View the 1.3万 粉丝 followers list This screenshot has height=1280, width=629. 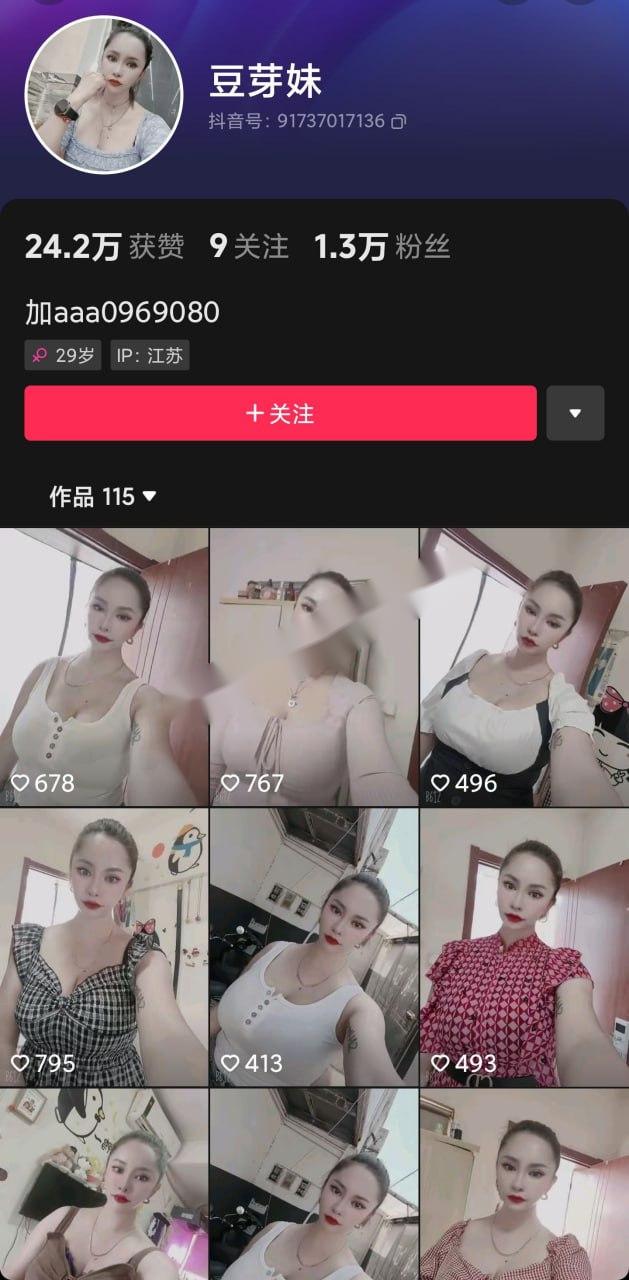tap(382, 247)
